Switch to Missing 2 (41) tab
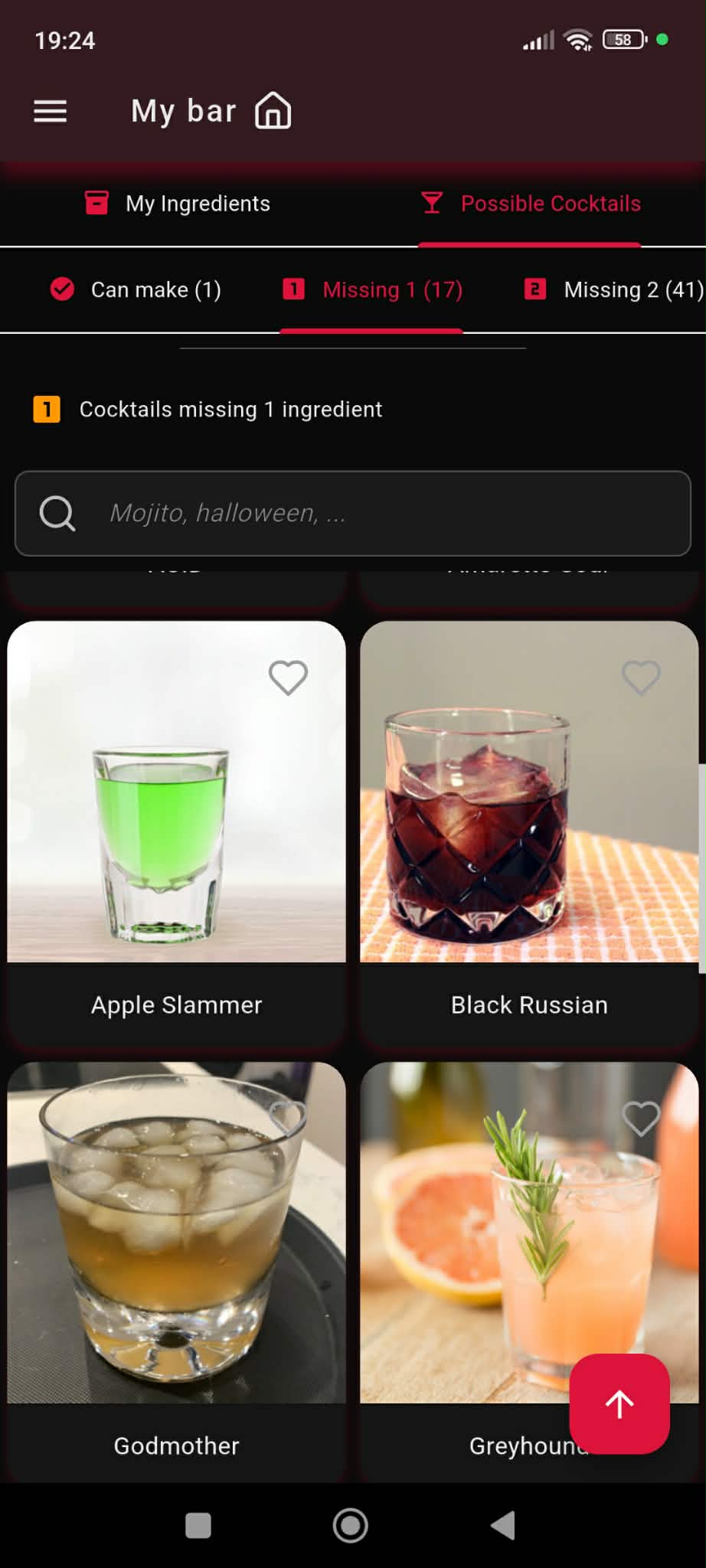706x1568 pixels. click(x=613, y=289)
